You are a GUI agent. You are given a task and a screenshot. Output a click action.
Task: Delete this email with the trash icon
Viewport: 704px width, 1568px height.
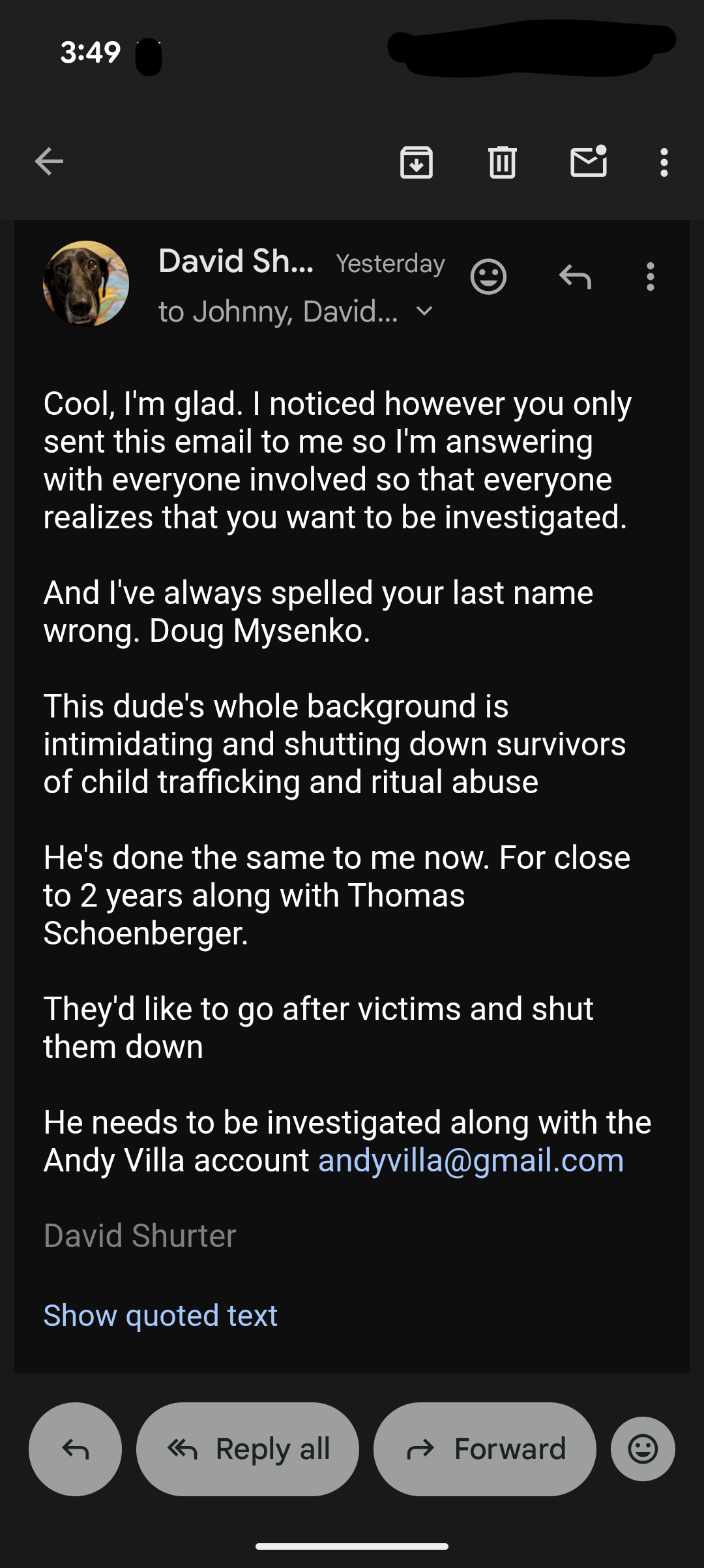point(502,162)
